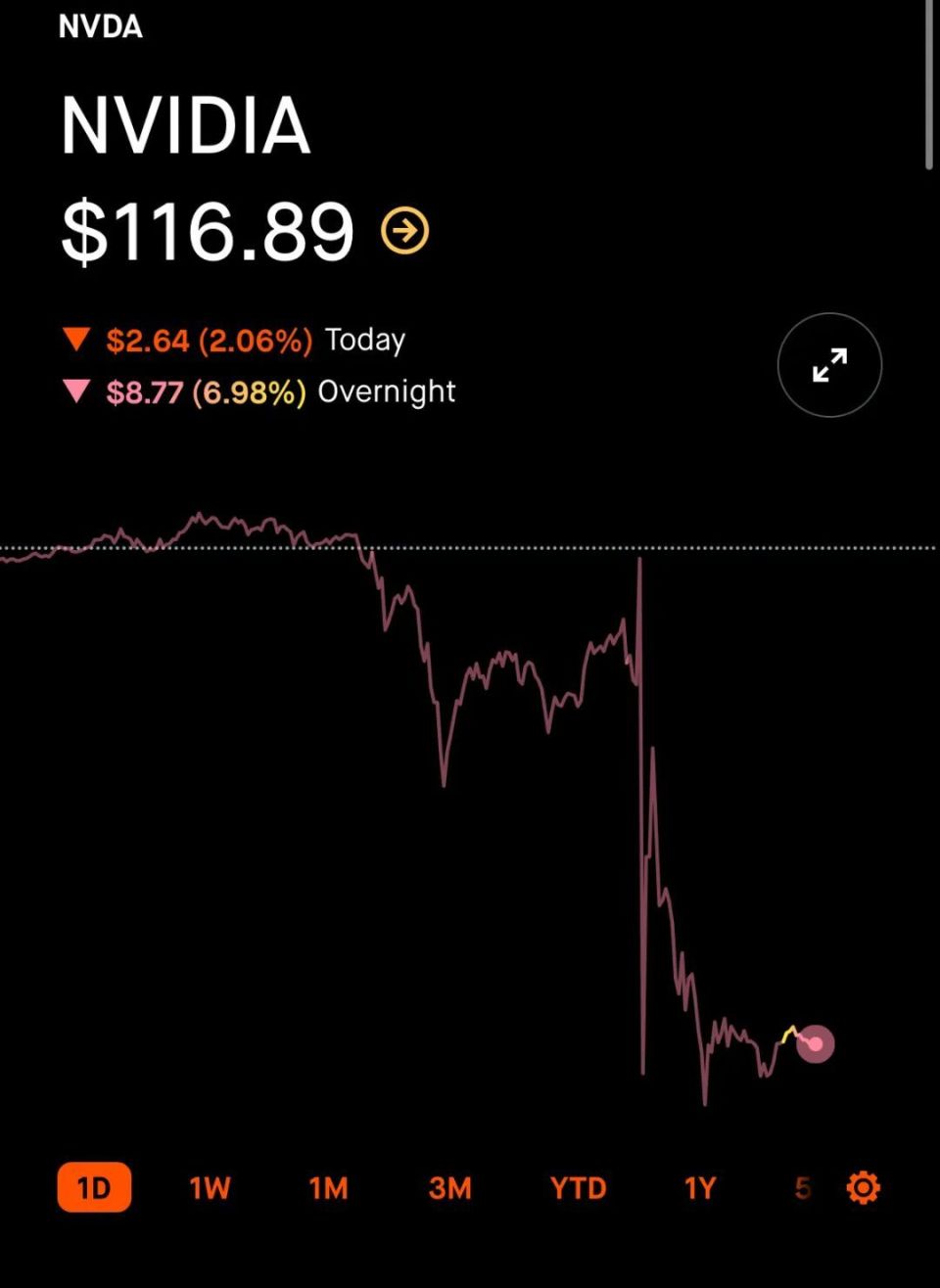Expand the chart to full screen
Viewport: 940px width, 1288px height.
click(829, 365)
